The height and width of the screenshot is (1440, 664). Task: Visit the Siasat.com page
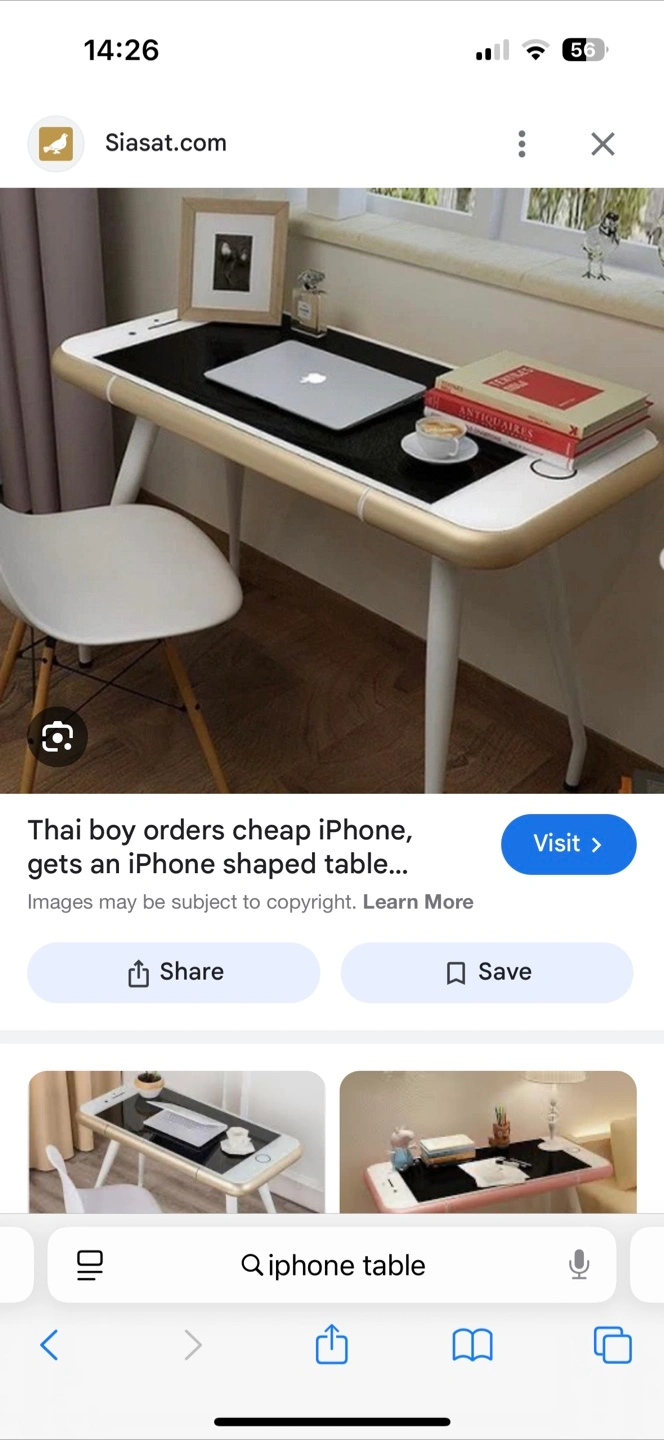pos(568,844)
